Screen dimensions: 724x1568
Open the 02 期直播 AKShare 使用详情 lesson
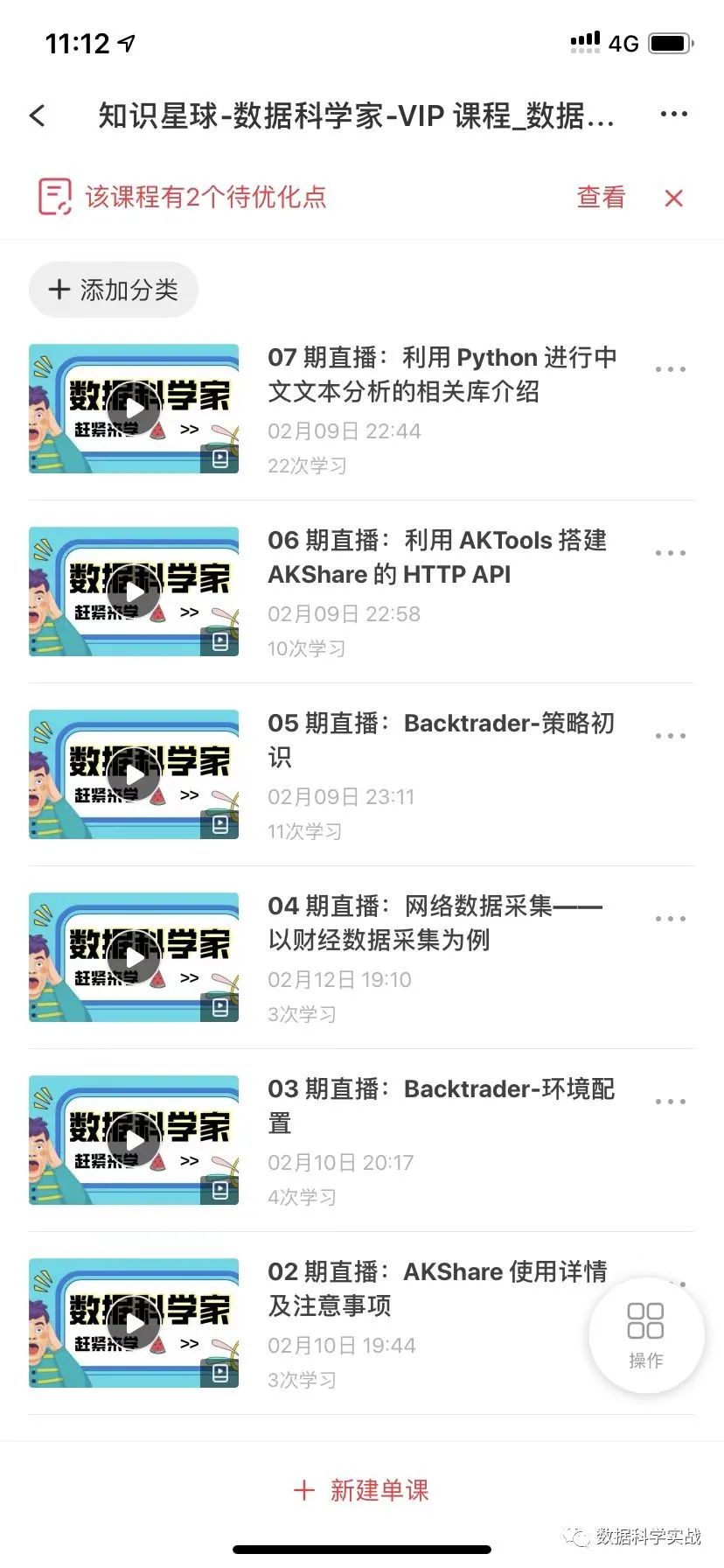436,1288
